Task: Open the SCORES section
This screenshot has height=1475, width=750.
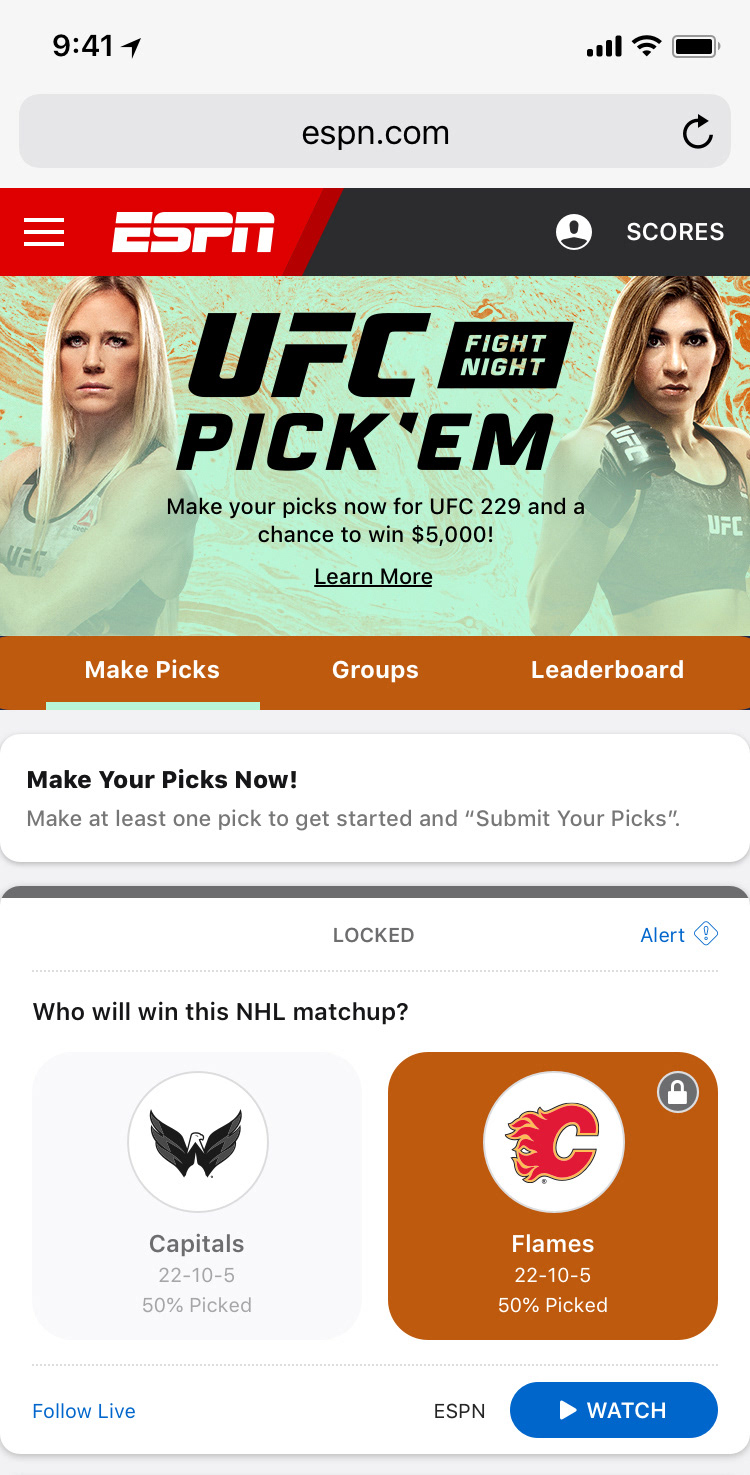Action: (675, 232)
